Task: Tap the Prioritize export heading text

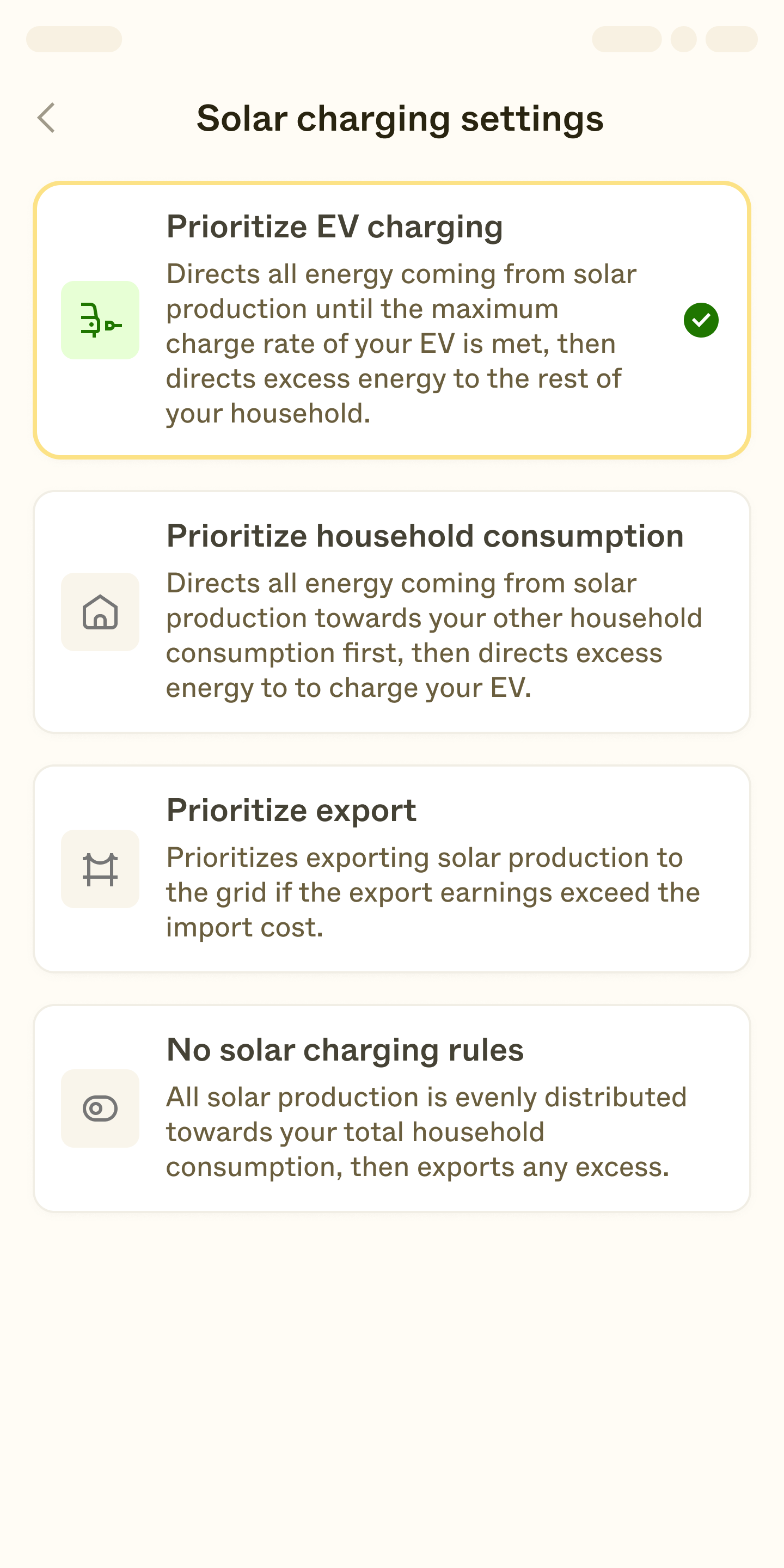Action: click(x=290, y=810)
